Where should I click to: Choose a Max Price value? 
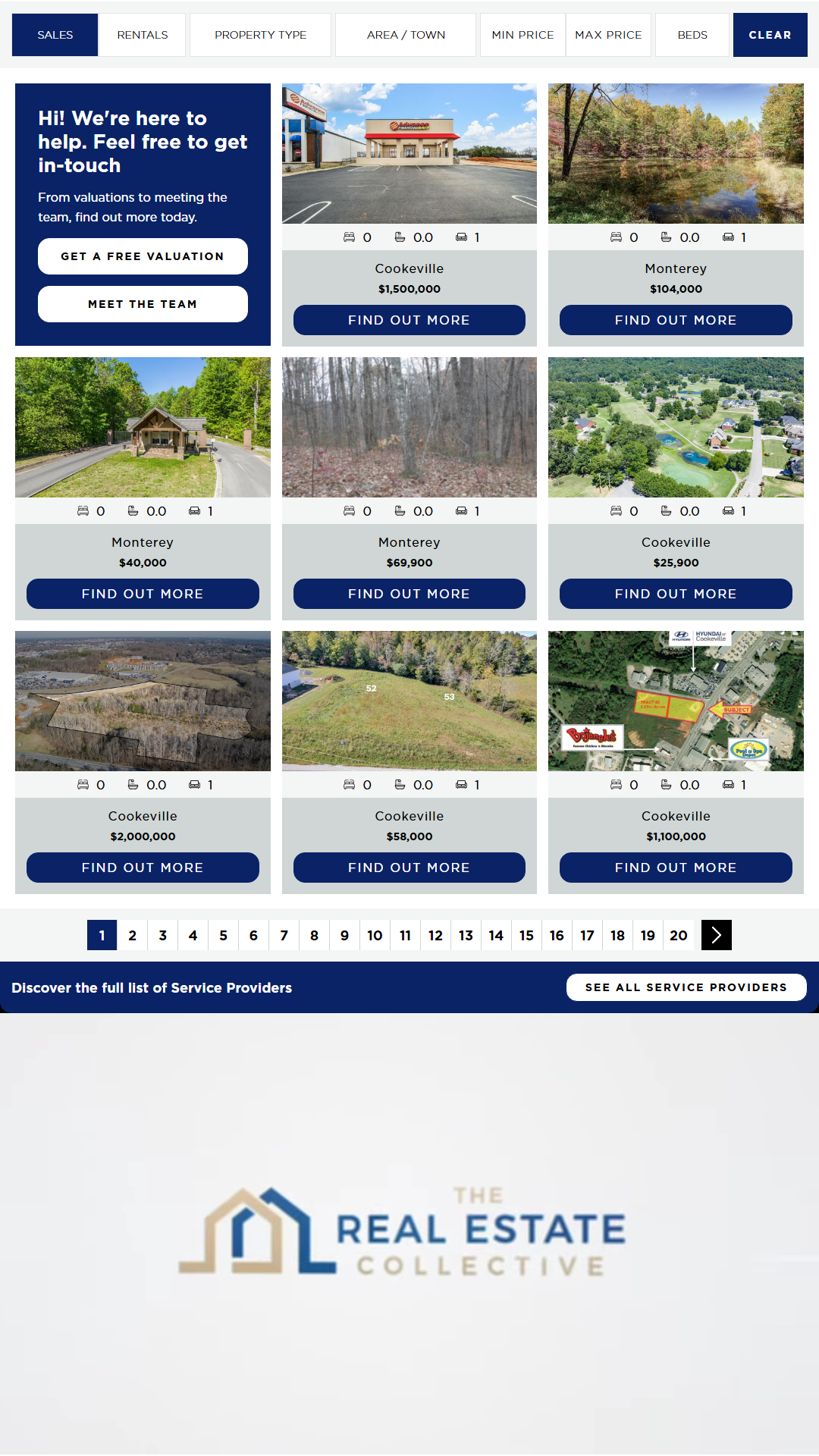(x=608, y=35)
